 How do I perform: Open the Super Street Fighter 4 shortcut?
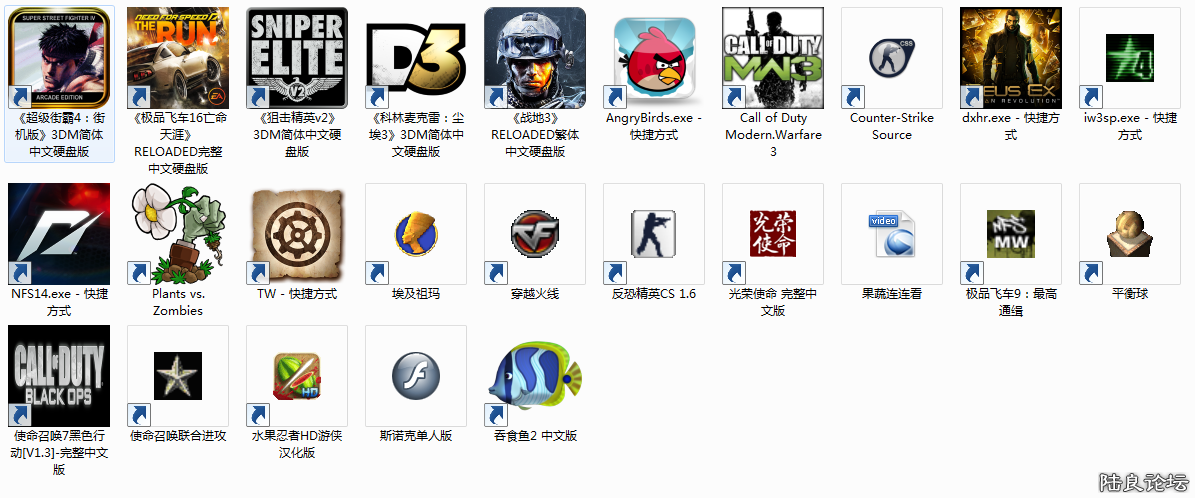tap(59, 58)
